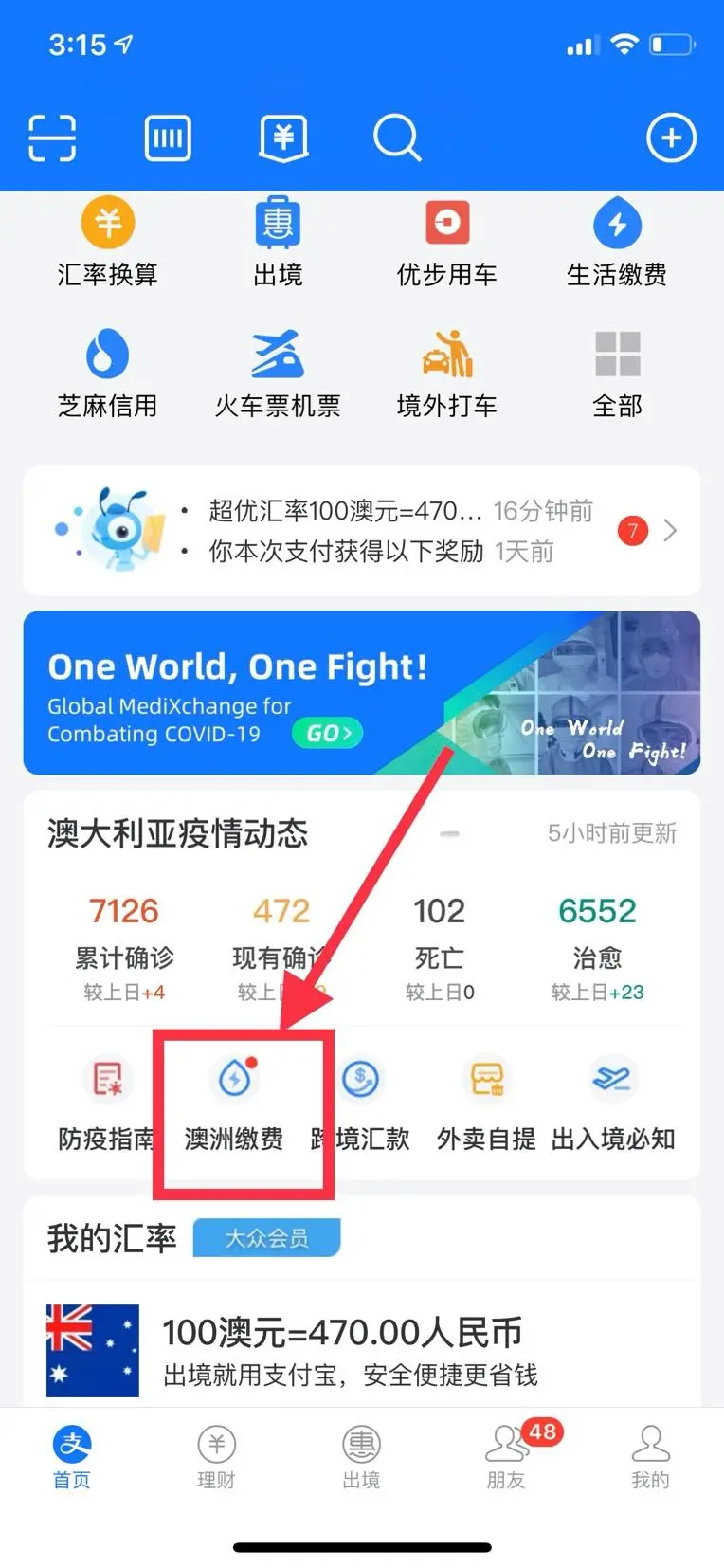
Task: Open 汇率换算 currency converter
Action: pyautogui.click(x=107, y=243)
